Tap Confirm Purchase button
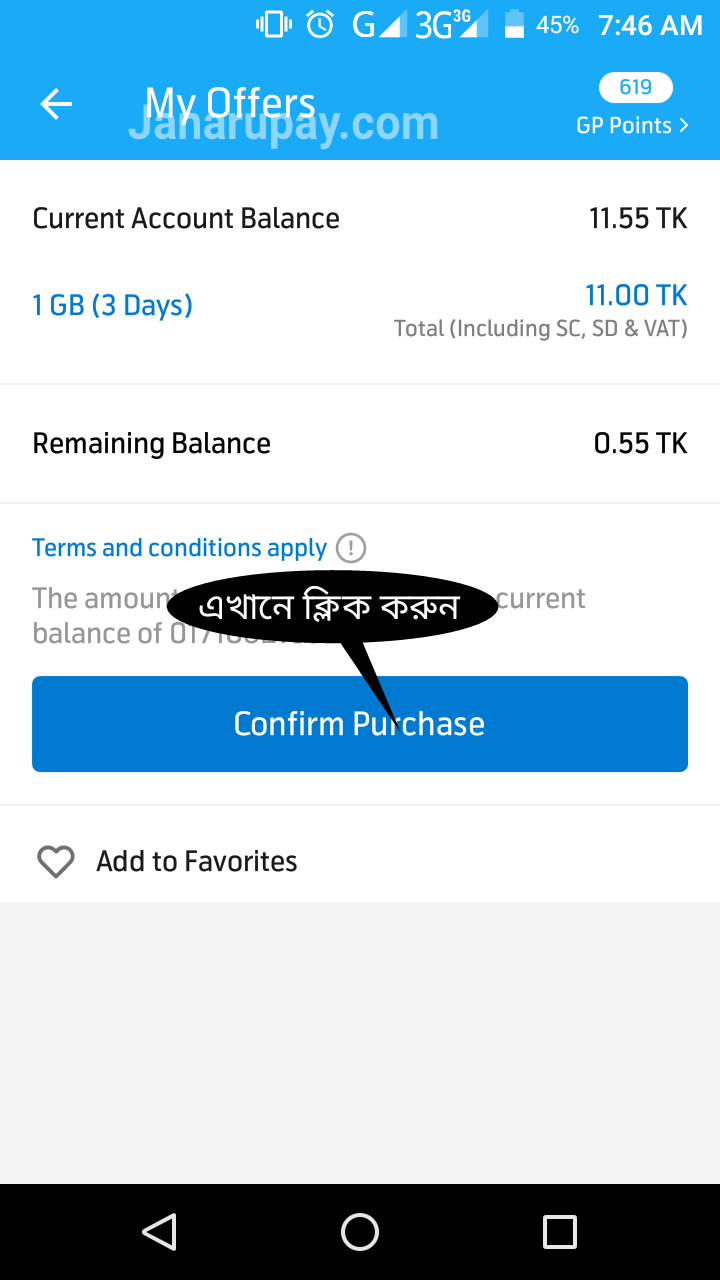This screenshot has height=1280, width=720. click(360, 724)
